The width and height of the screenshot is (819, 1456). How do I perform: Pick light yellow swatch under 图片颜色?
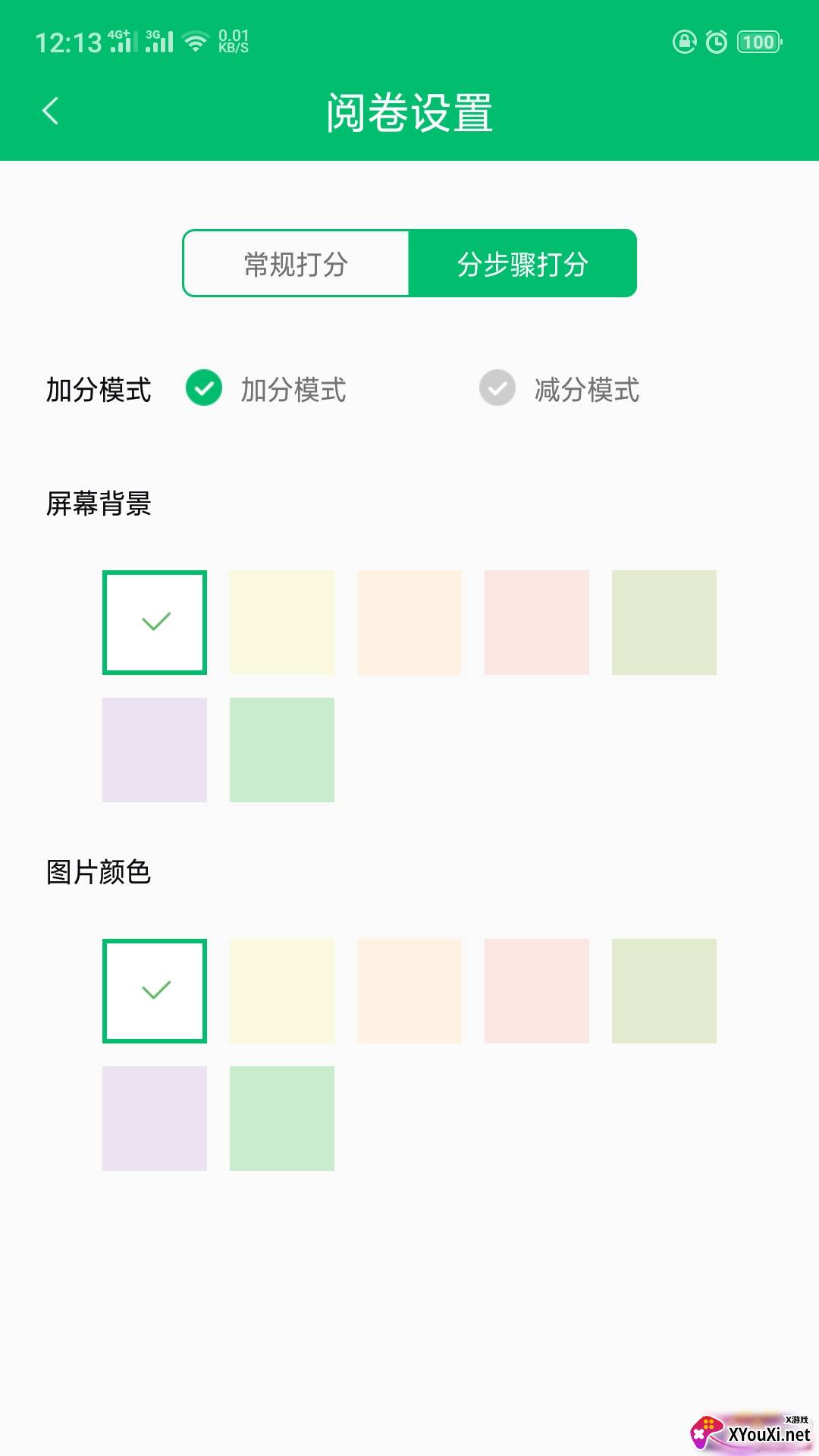(282, 991)
